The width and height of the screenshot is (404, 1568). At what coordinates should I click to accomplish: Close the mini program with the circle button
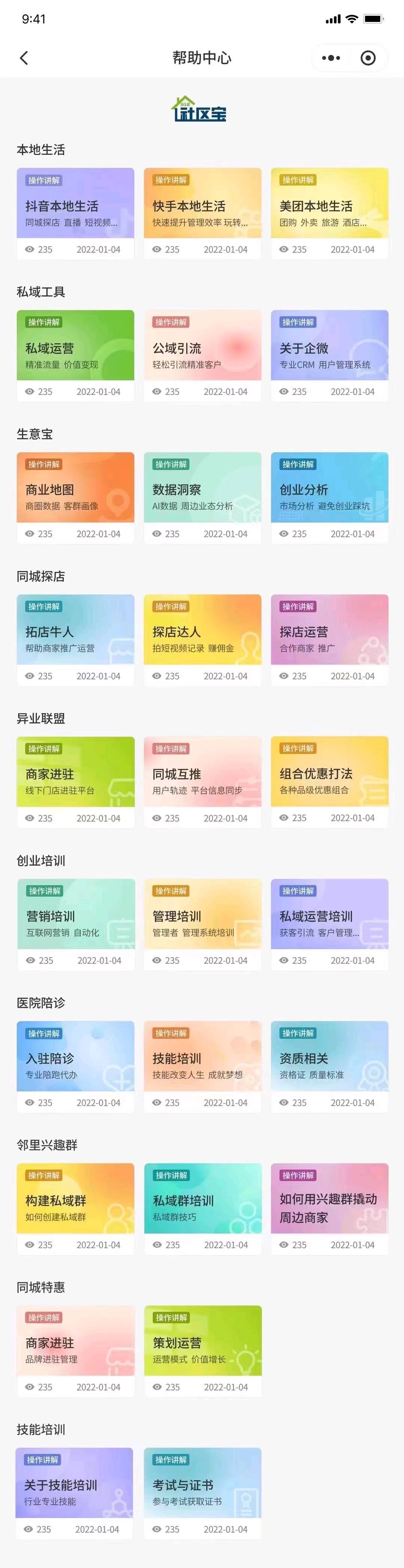click(368, 58)
